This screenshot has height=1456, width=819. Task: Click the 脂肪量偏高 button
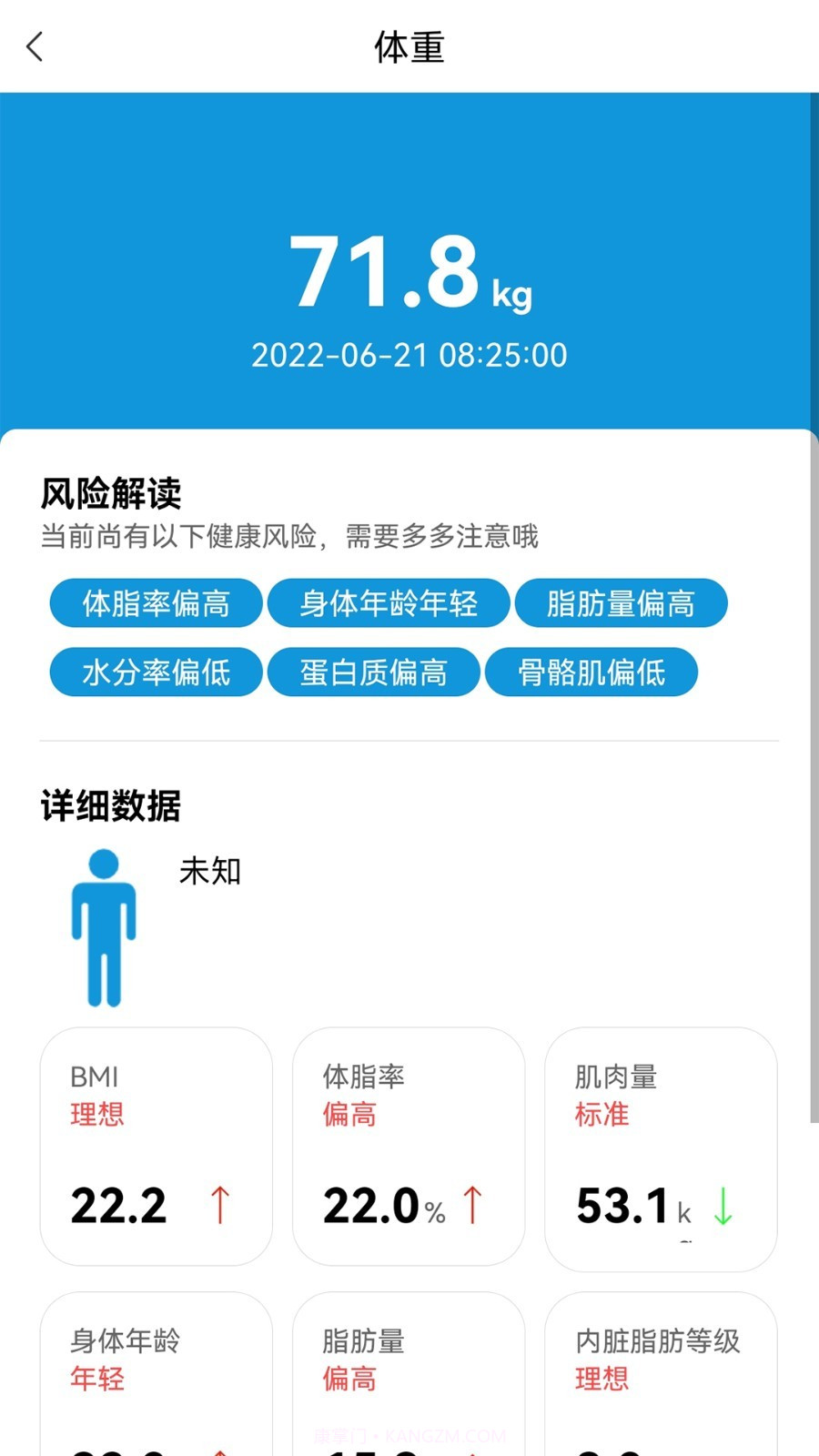click(622, 603)
